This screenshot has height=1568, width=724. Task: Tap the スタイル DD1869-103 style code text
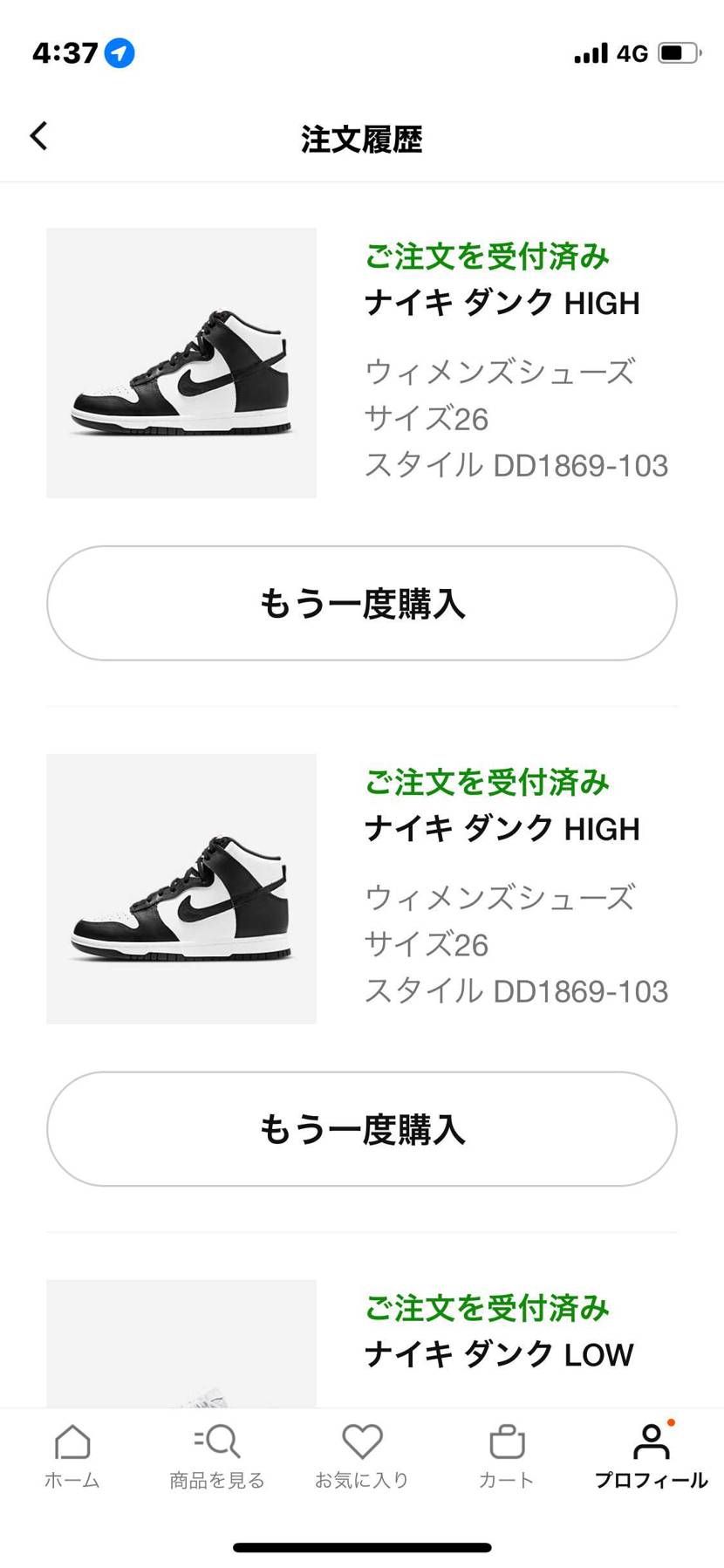click(516, 465)
